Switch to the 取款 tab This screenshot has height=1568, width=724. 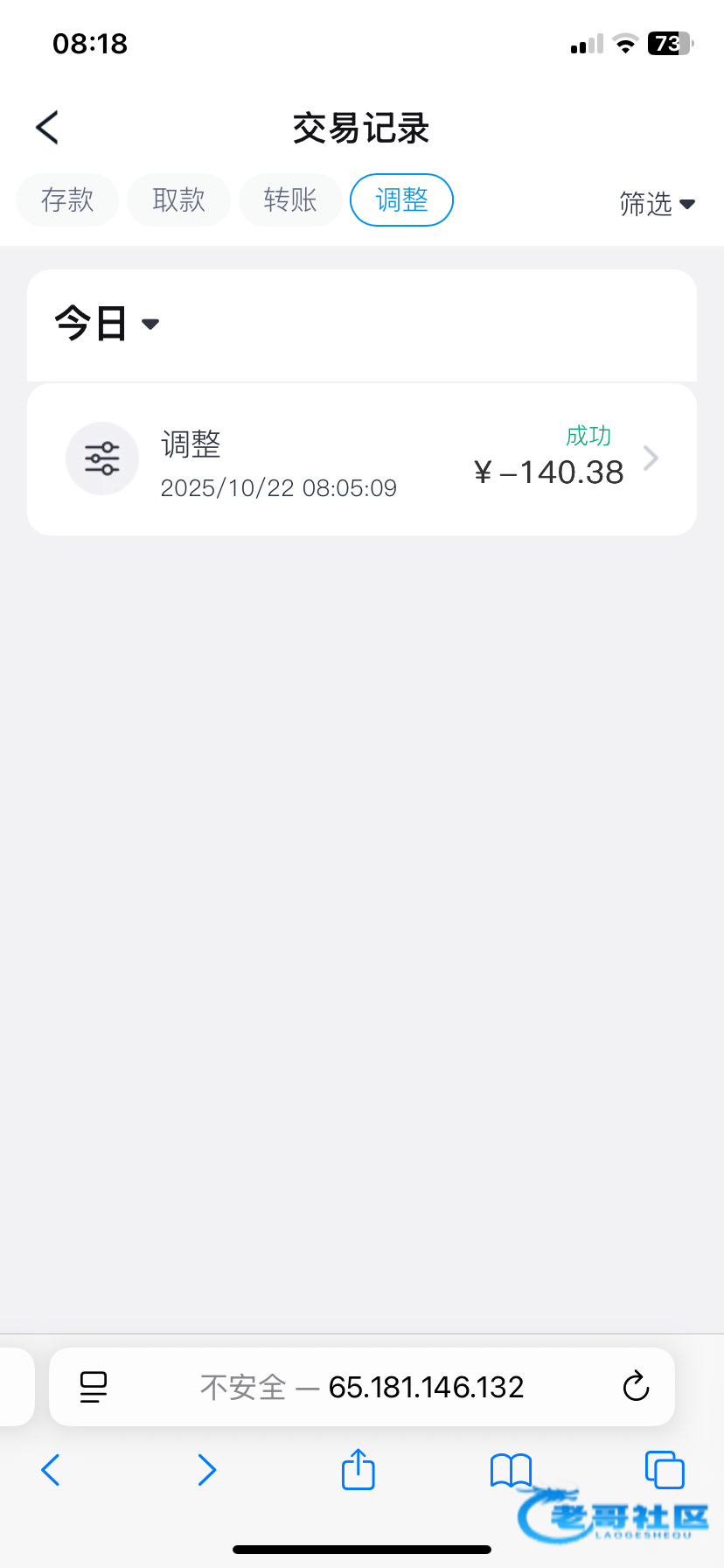[x=178, y=200]
